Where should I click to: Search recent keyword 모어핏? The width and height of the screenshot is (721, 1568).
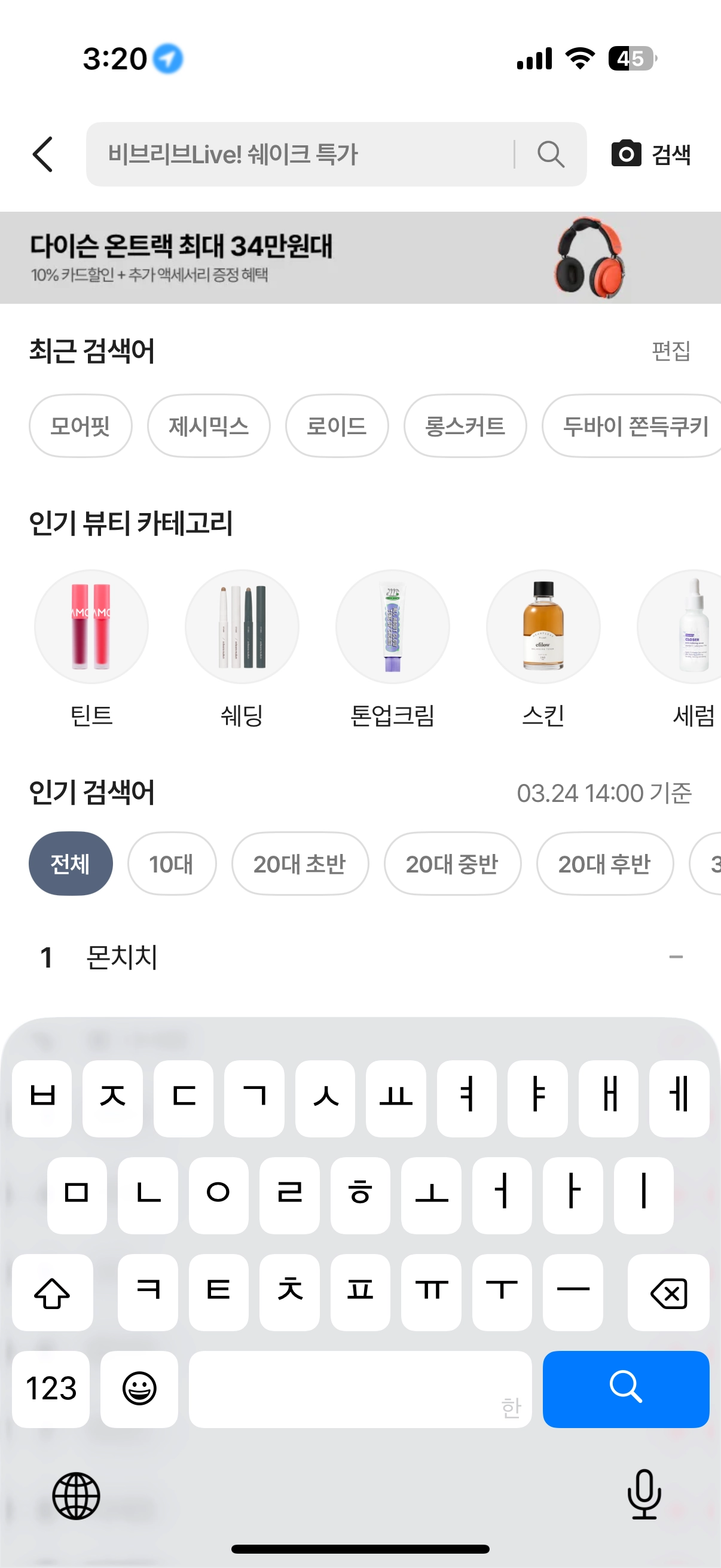(80, 426)
